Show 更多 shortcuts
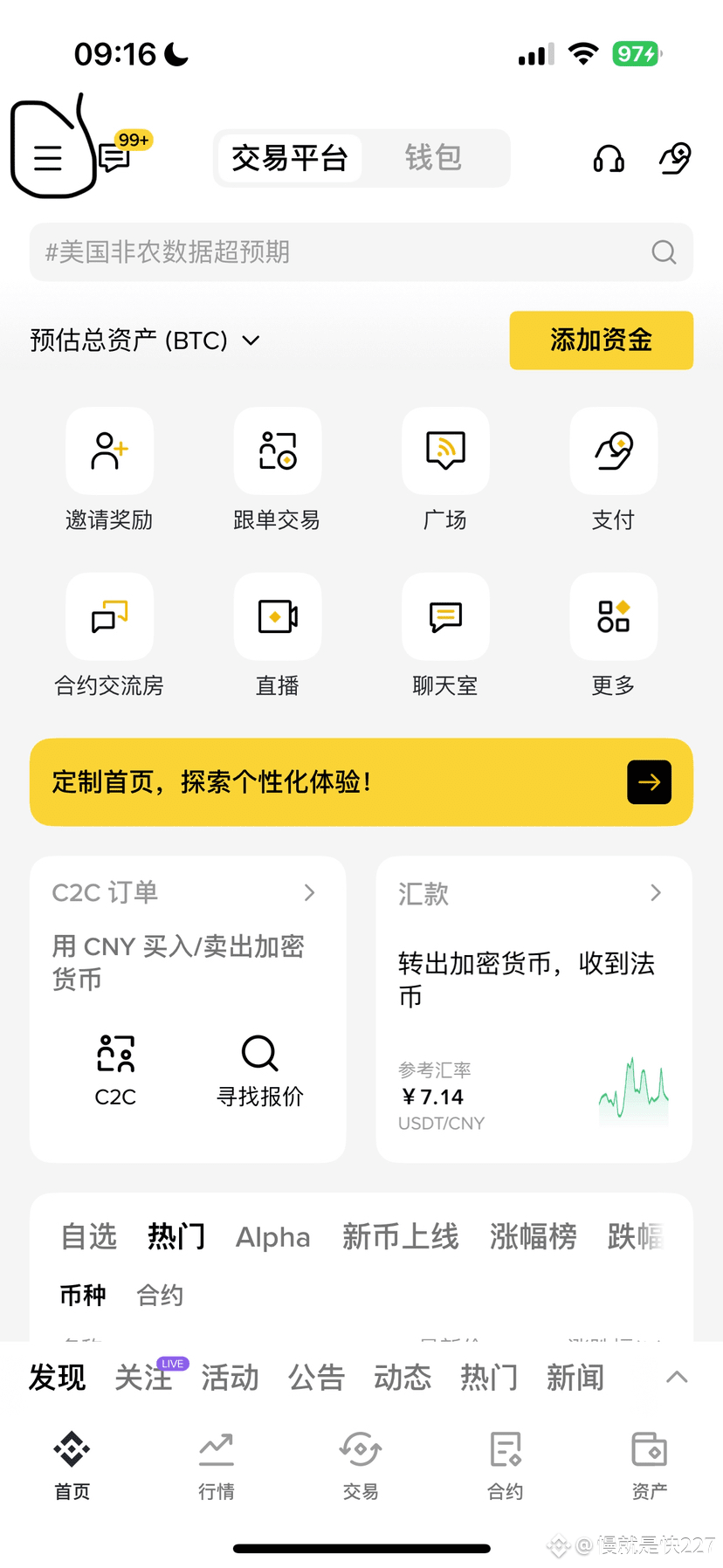Screen dimensions: 723x1568 [x=613, y=635]
